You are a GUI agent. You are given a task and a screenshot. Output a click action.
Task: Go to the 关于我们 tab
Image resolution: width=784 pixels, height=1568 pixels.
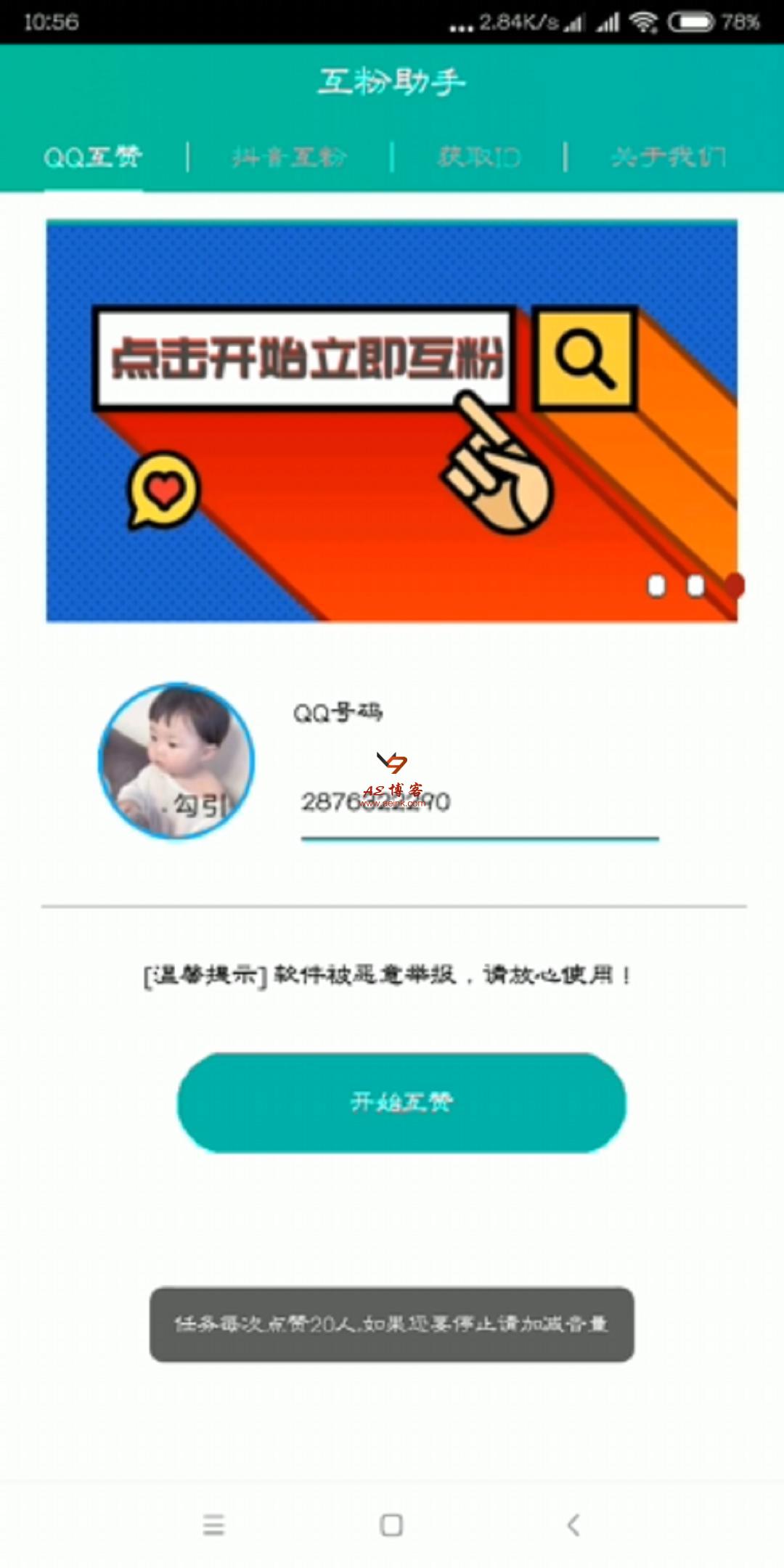(668, 157)
